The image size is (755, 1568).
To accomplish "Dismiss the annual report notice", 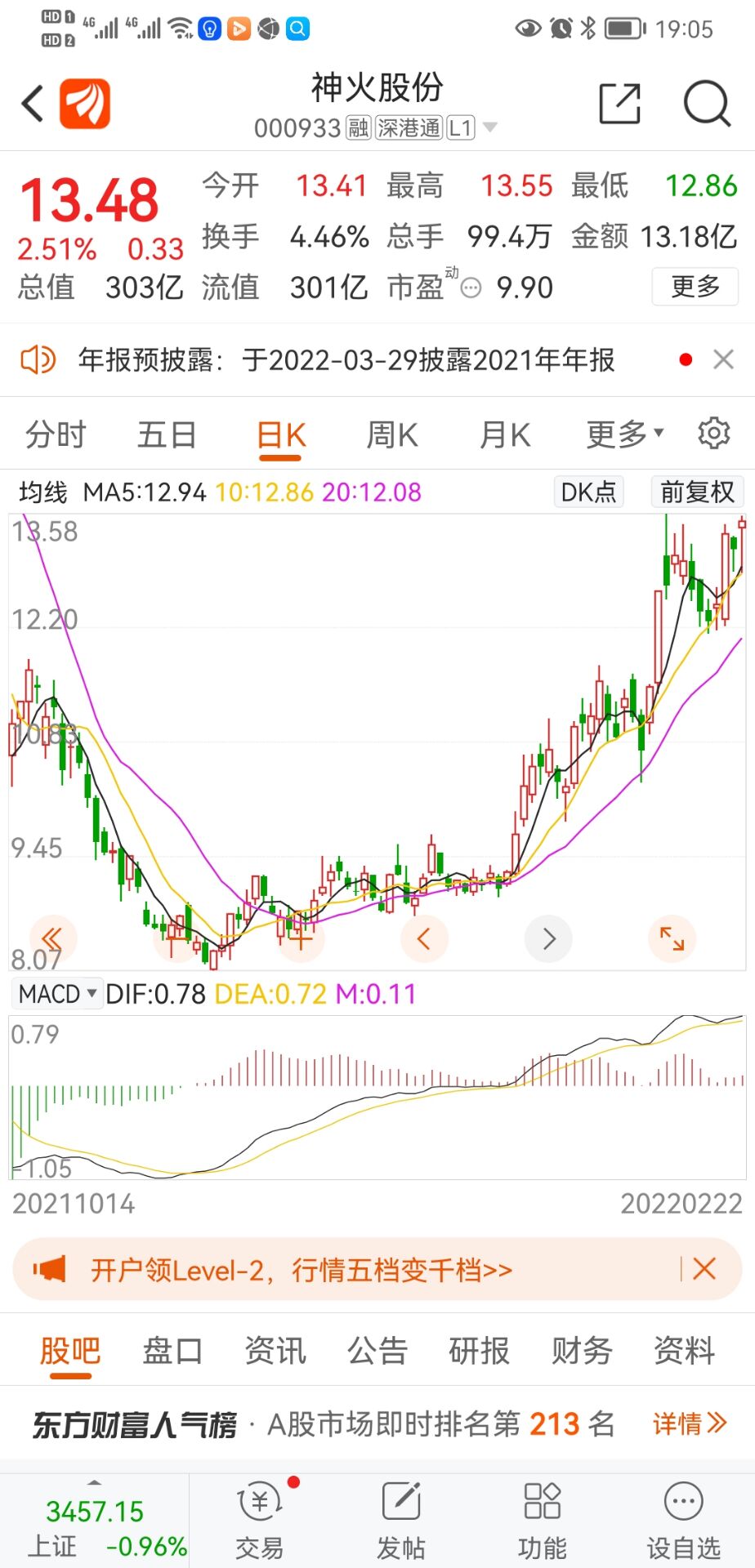I will (723, 359).
